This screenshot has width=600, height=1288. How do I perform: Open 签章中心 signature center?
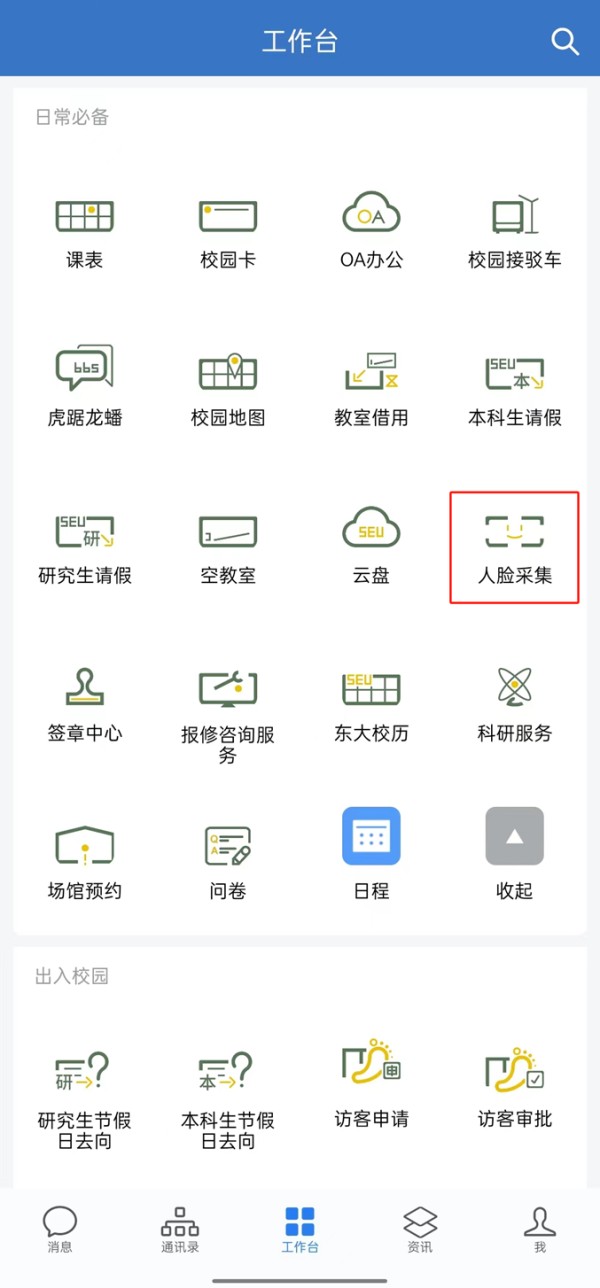coord(85,703)
